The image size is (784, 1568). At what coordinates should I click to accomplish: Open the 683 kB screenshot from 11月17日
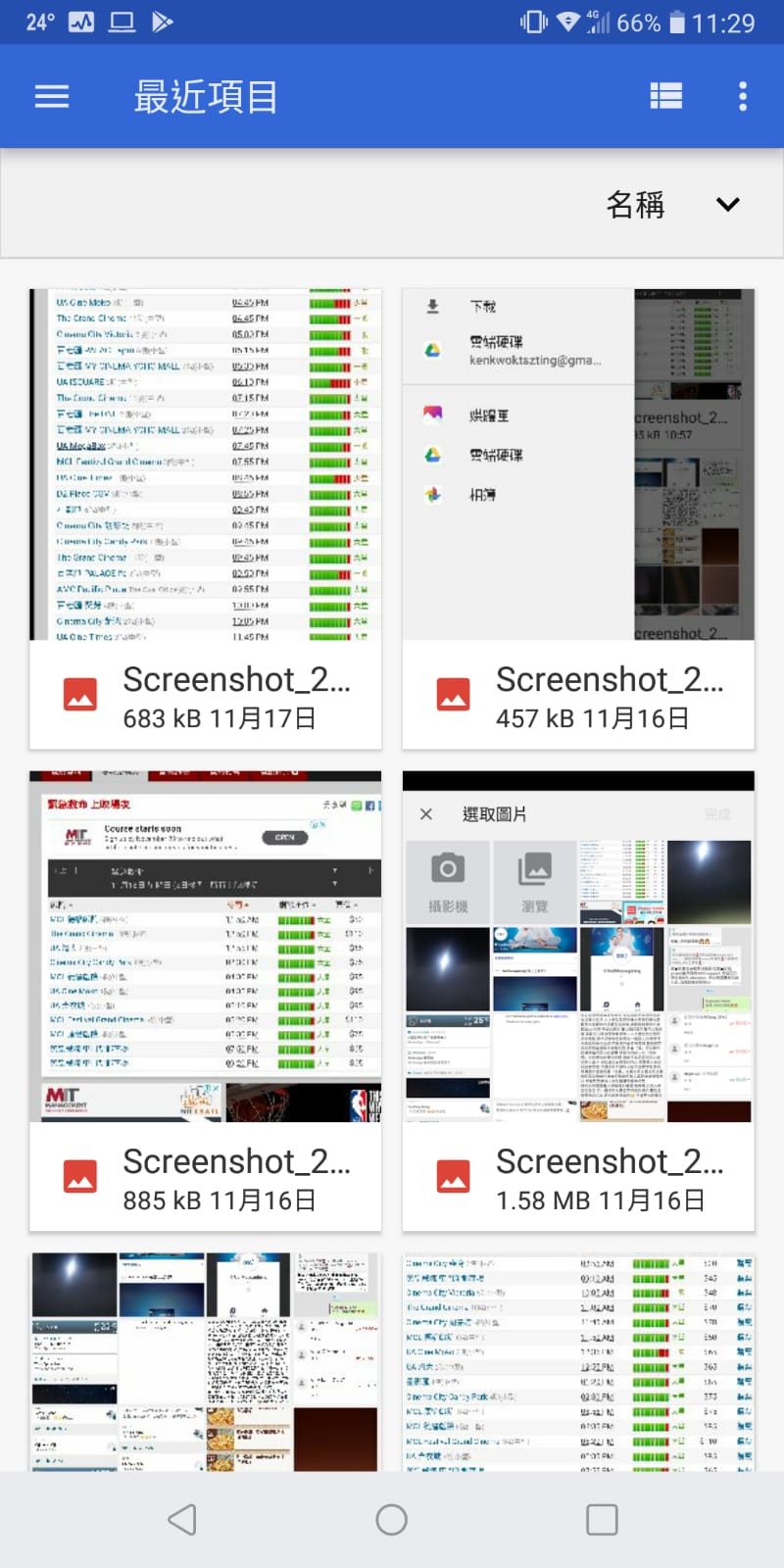point(205,519)
